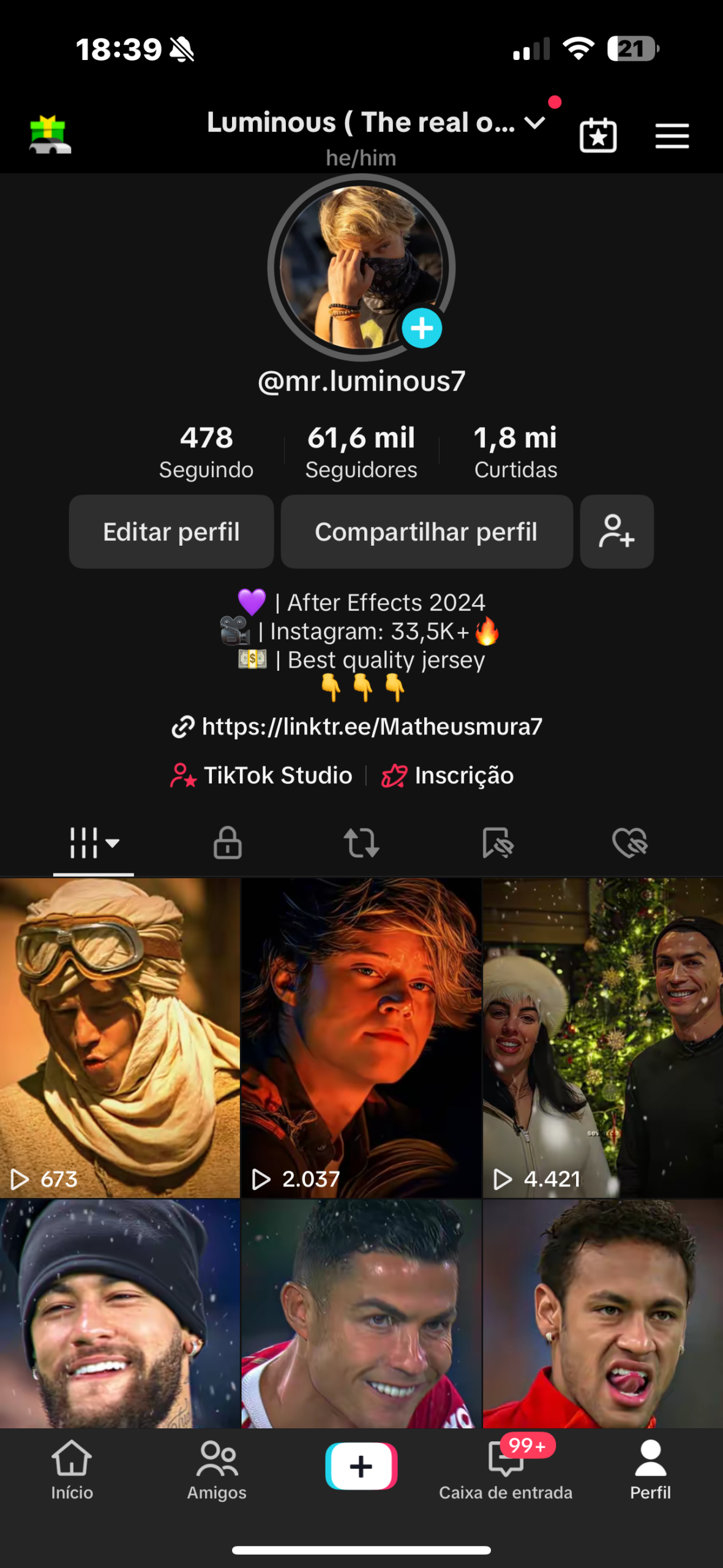This screenshot has height=1568, width=723.
Task: Go to the Início tab
Action: 72,1469
